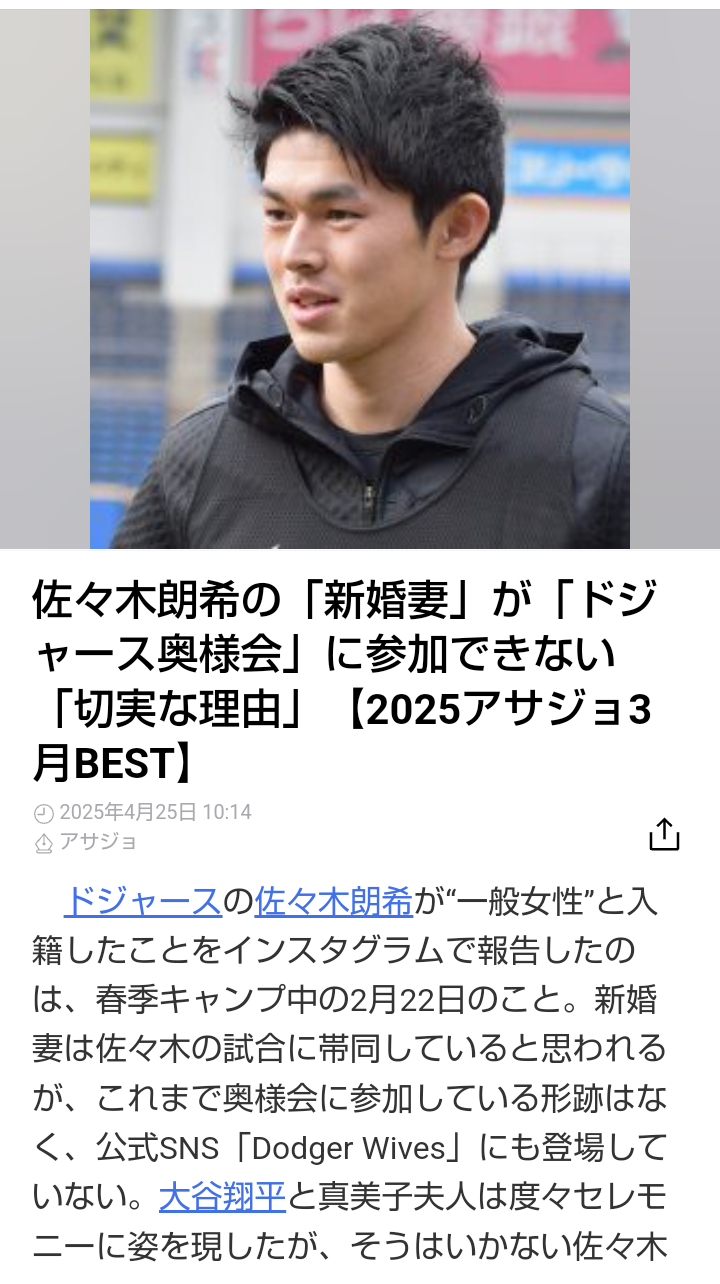
Task: Open the 大谷翔平 link
Action: 222,1196
